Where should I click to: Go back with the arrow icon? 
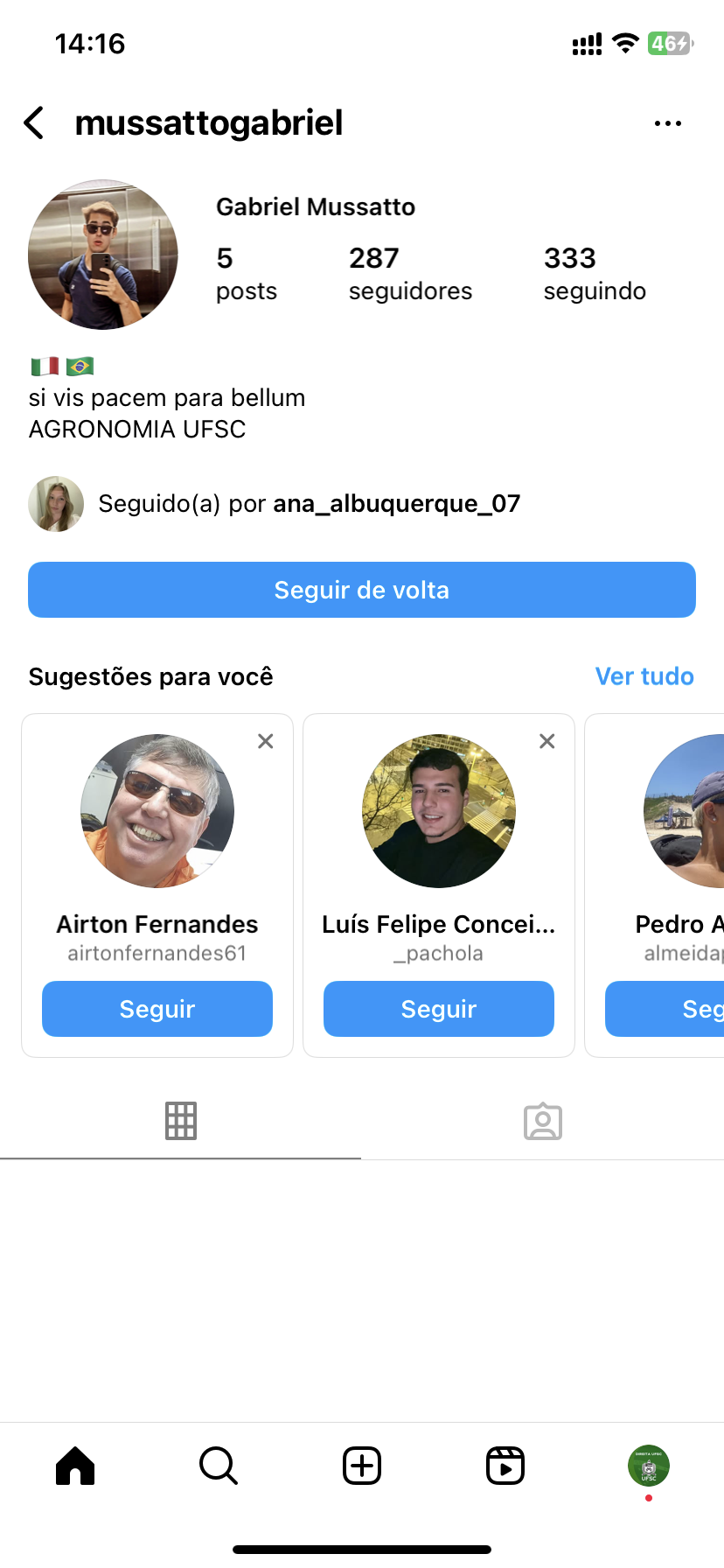coord(35,123)
